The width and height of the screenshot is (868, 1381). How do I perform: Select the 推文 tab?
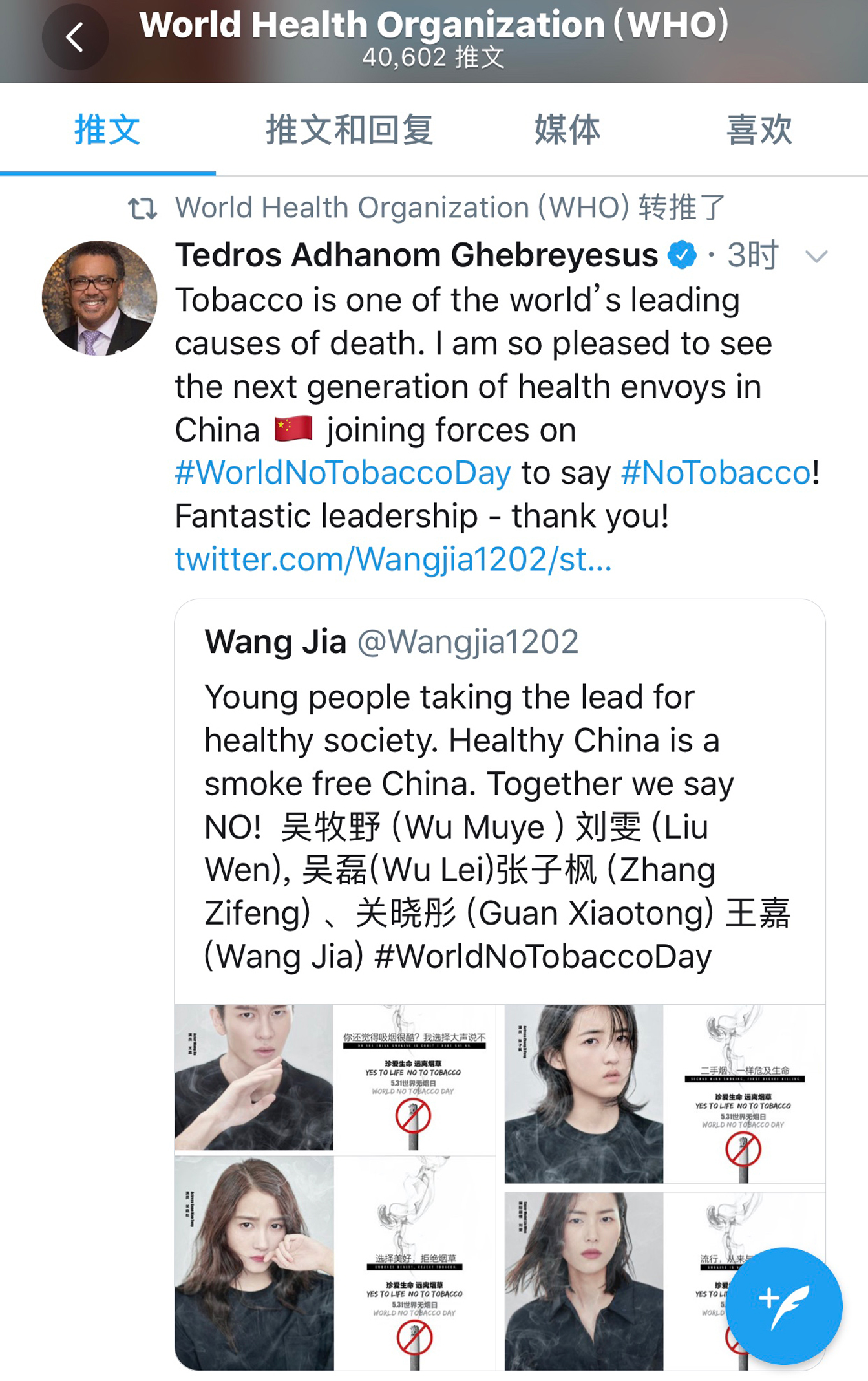pyautogui.click(x=107, y=130)
